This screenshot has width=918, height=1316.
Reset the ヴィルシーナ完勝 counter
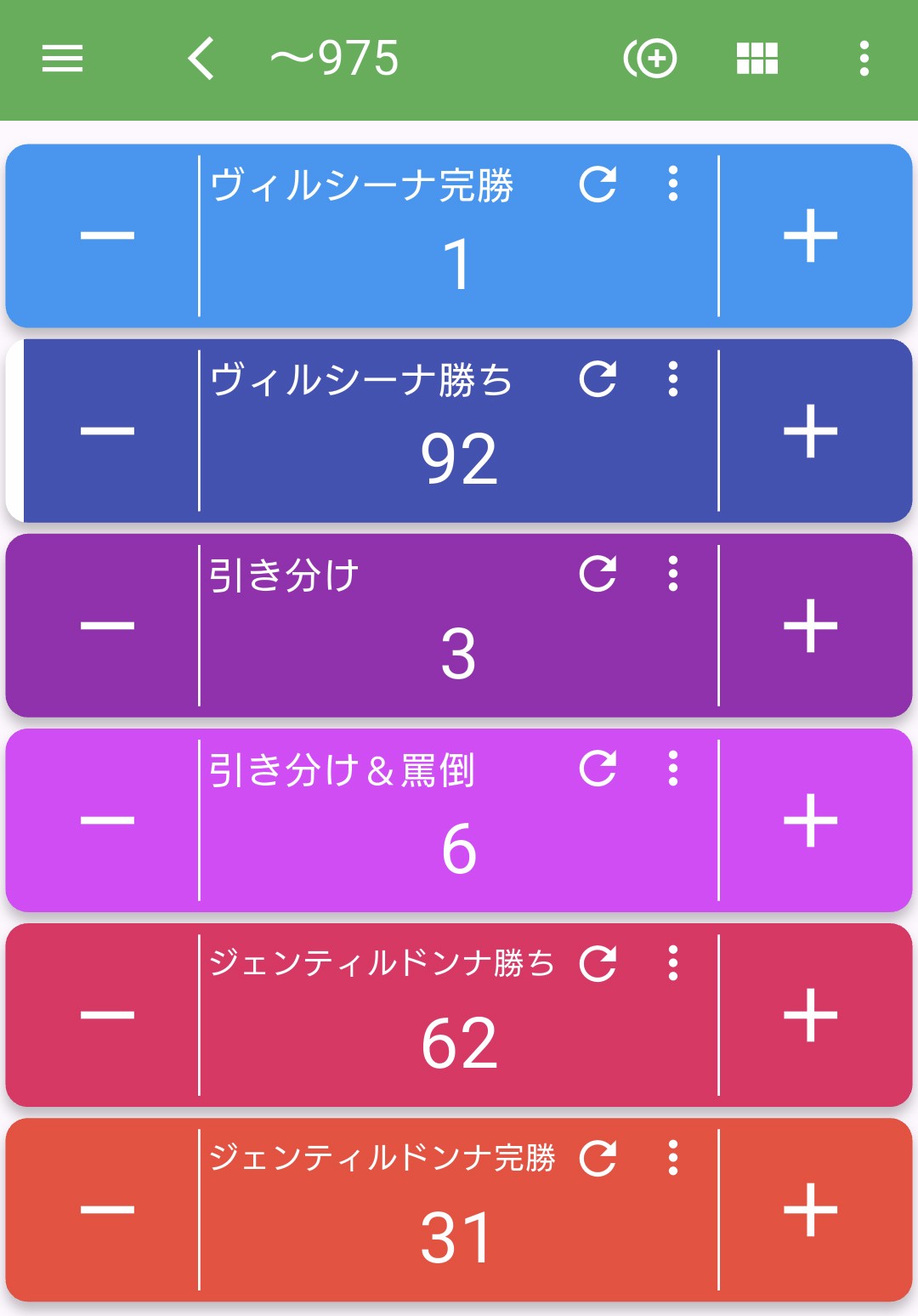pyautogui.click(x=598, y=184)
